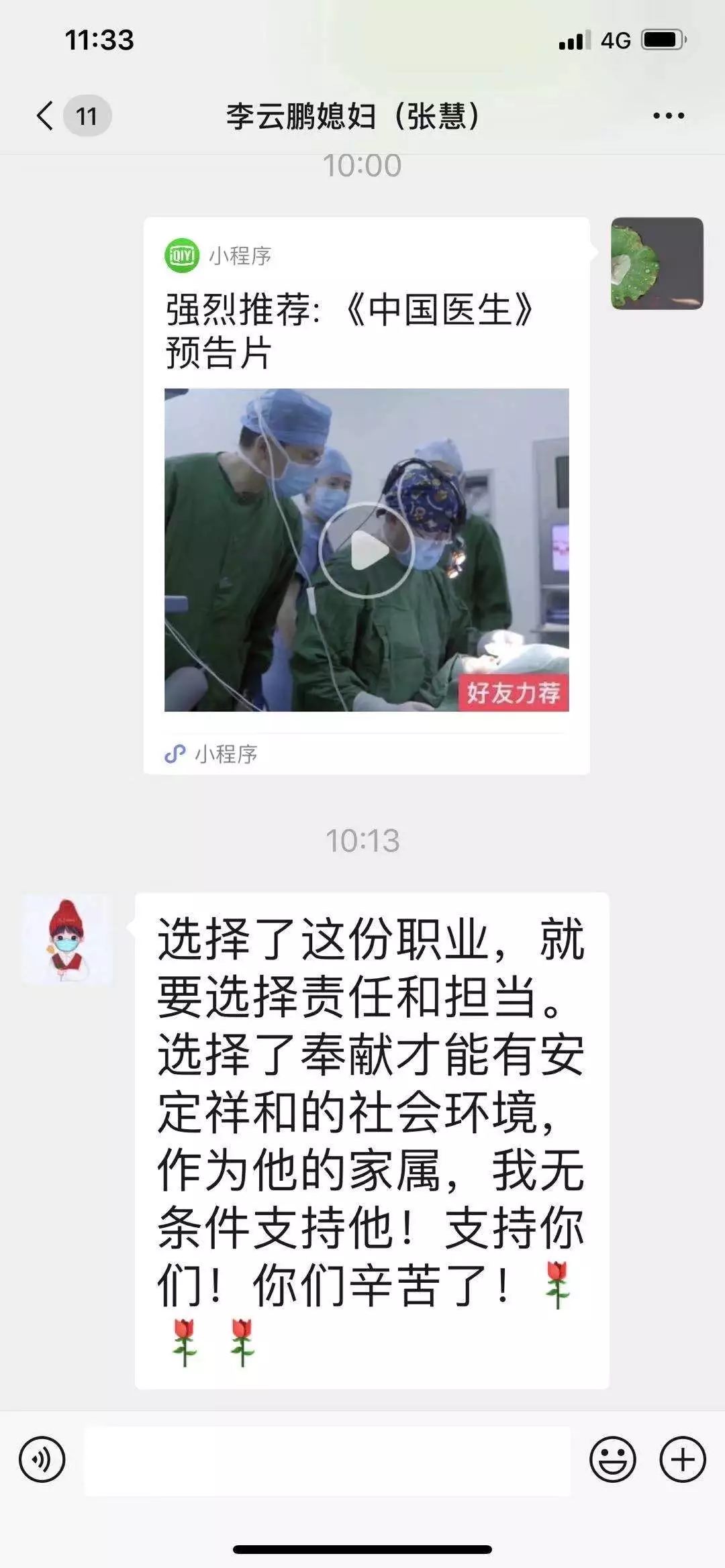
Task: Open the emoji picker
Action: point(612,1459)
